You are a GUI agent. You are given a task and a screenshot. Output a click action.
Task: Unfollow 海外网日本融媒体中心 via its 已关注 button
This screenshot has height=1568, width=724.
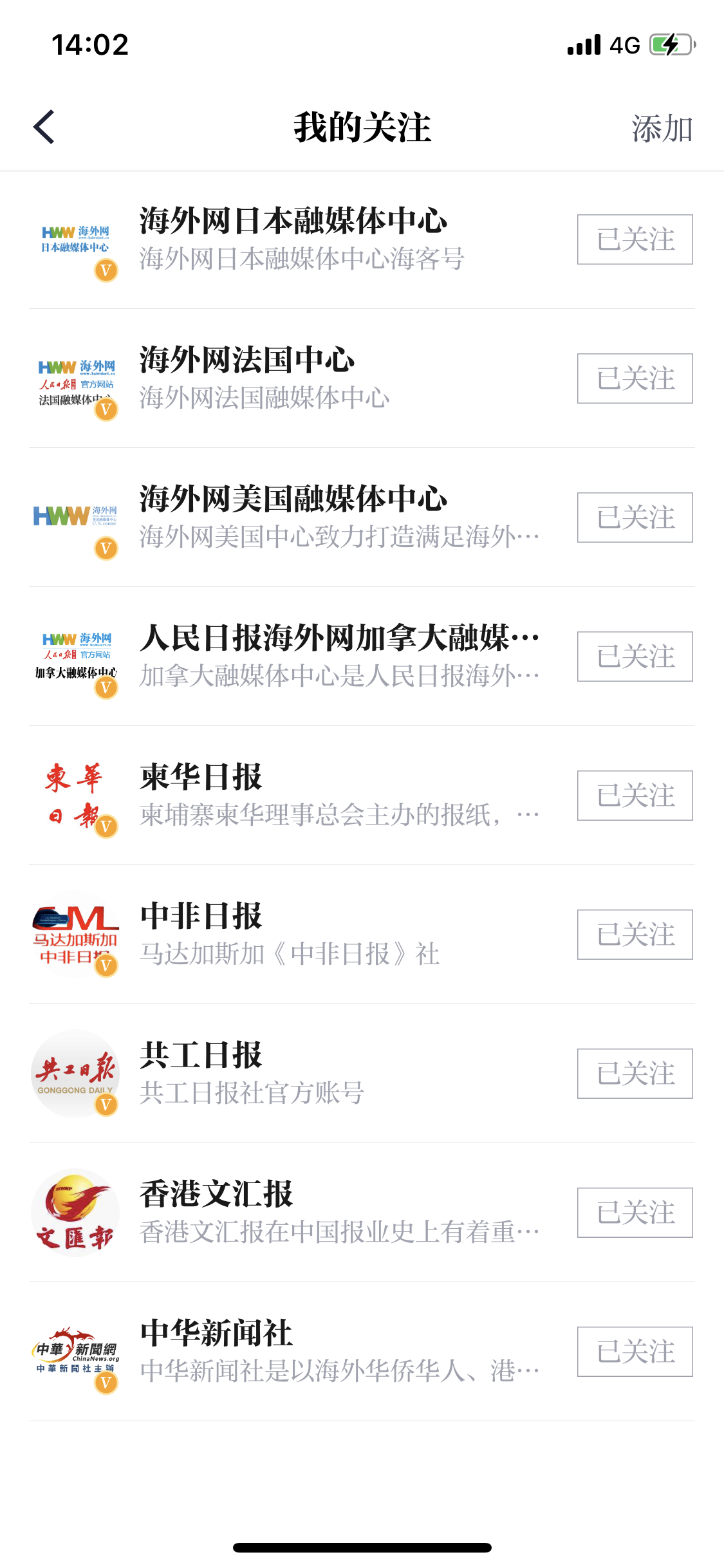point(635,239)
